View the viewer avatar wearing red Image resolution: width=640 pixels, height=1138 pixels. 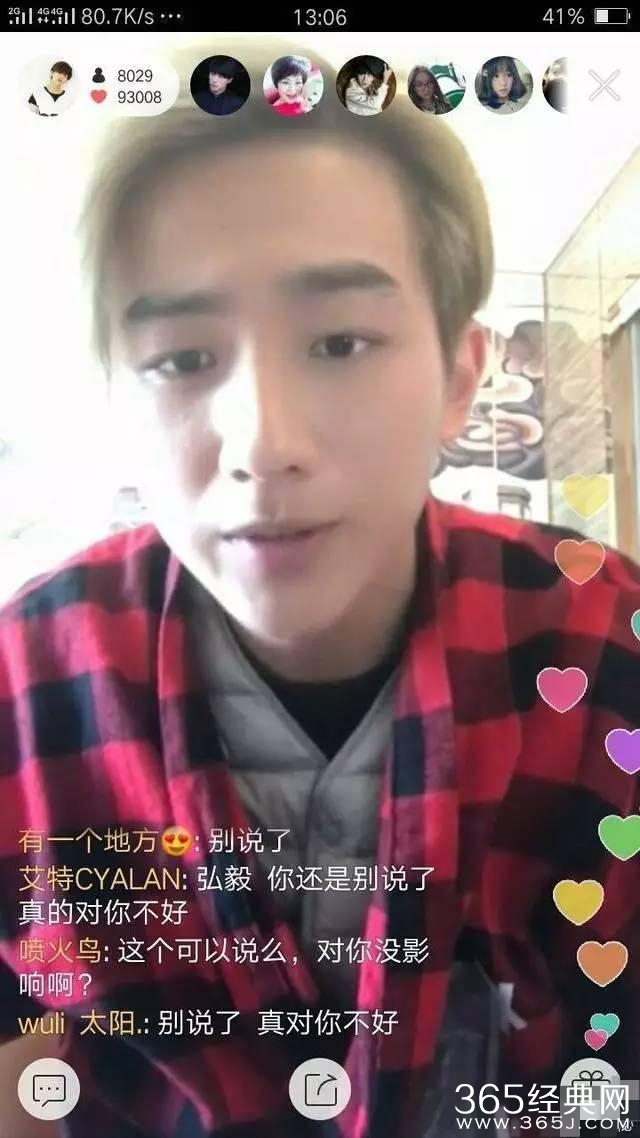(293, 85)
